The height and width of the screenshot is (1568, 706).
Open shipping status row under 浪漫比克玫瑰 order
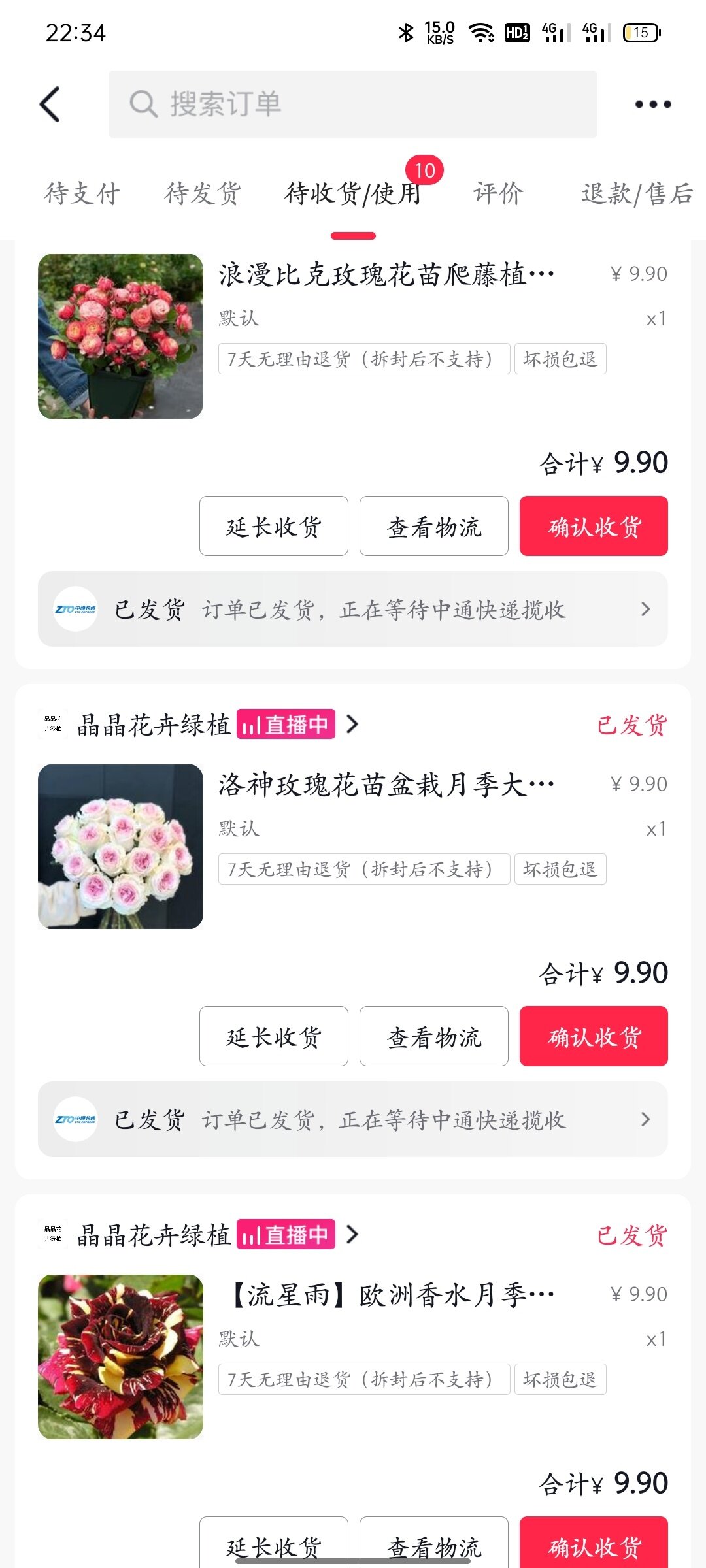click(x=353, y=609)
